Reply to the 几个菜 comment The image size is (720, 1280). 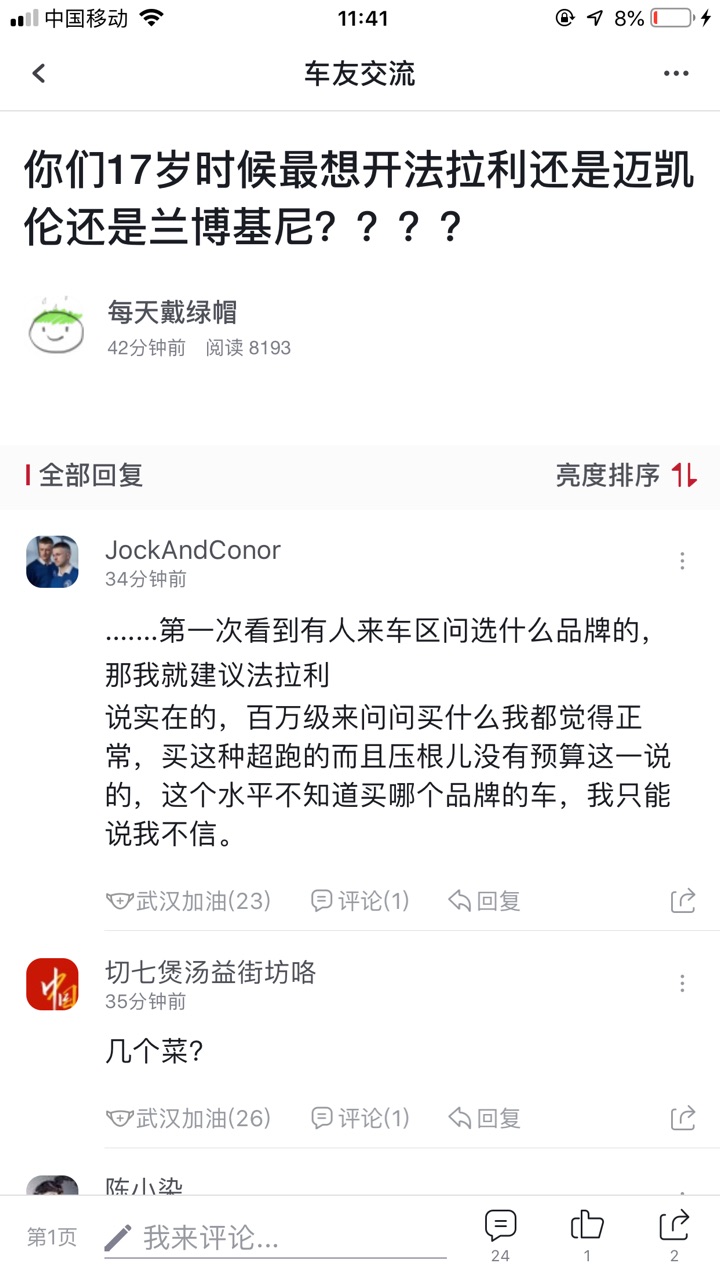(485, 1118)
